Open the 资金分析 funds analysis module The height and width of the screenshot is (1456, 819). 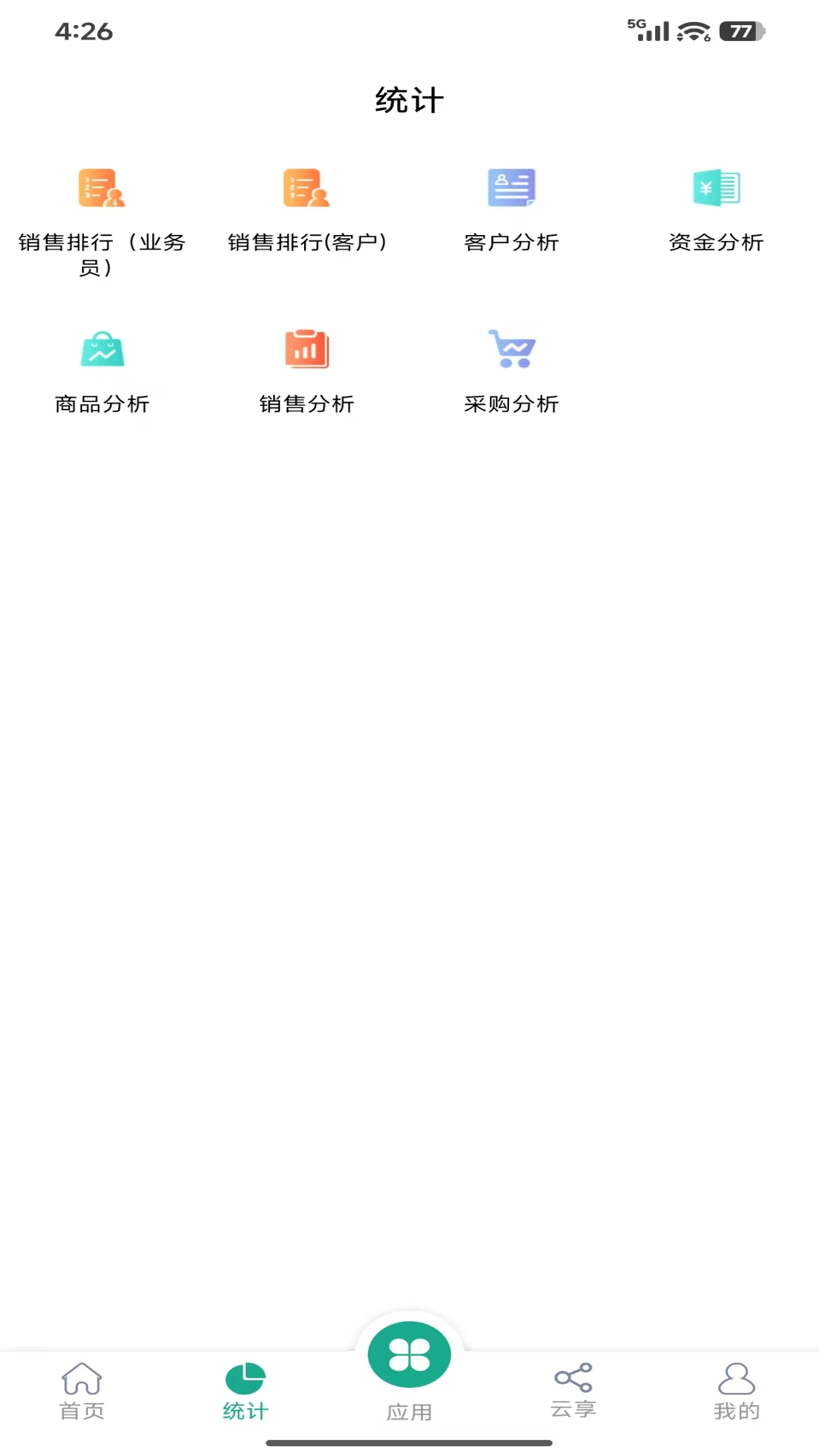coord(715,190)
